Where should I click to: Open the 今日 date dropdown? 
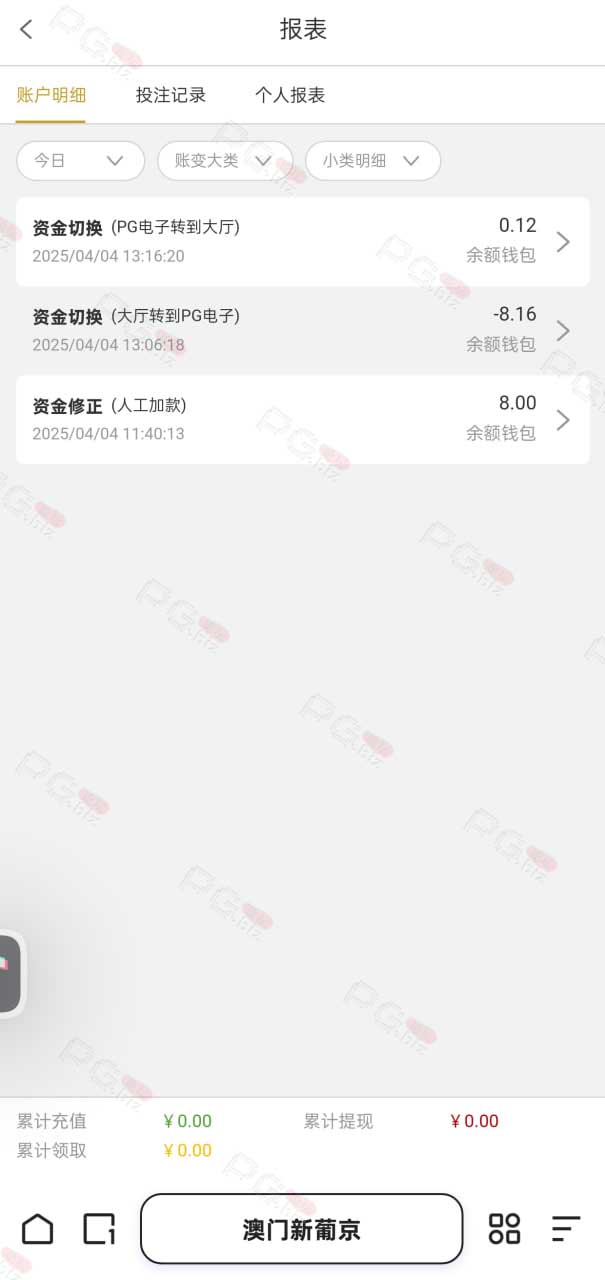(80, 160)
